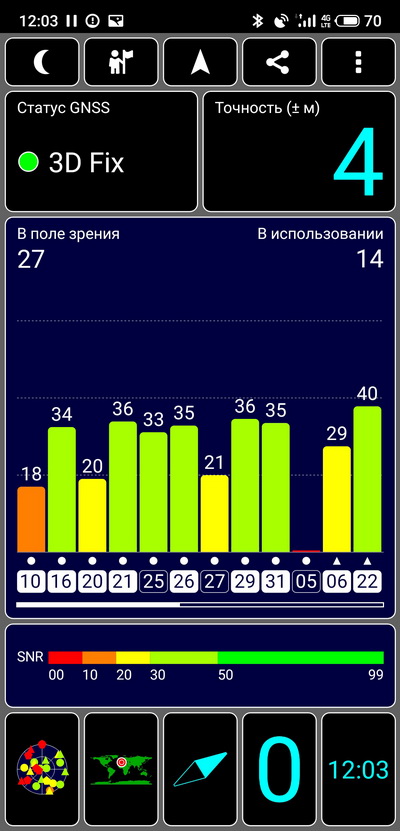Open the compass tile
The height and width of the screenshot is (831, 400).
[200, 769]
